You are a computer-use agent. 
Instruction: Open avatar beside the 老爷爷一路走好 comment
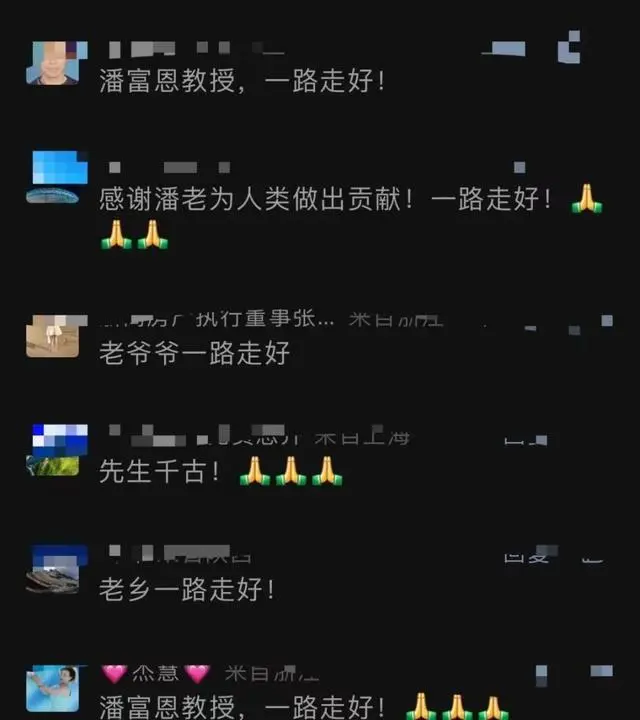(53, 336)
